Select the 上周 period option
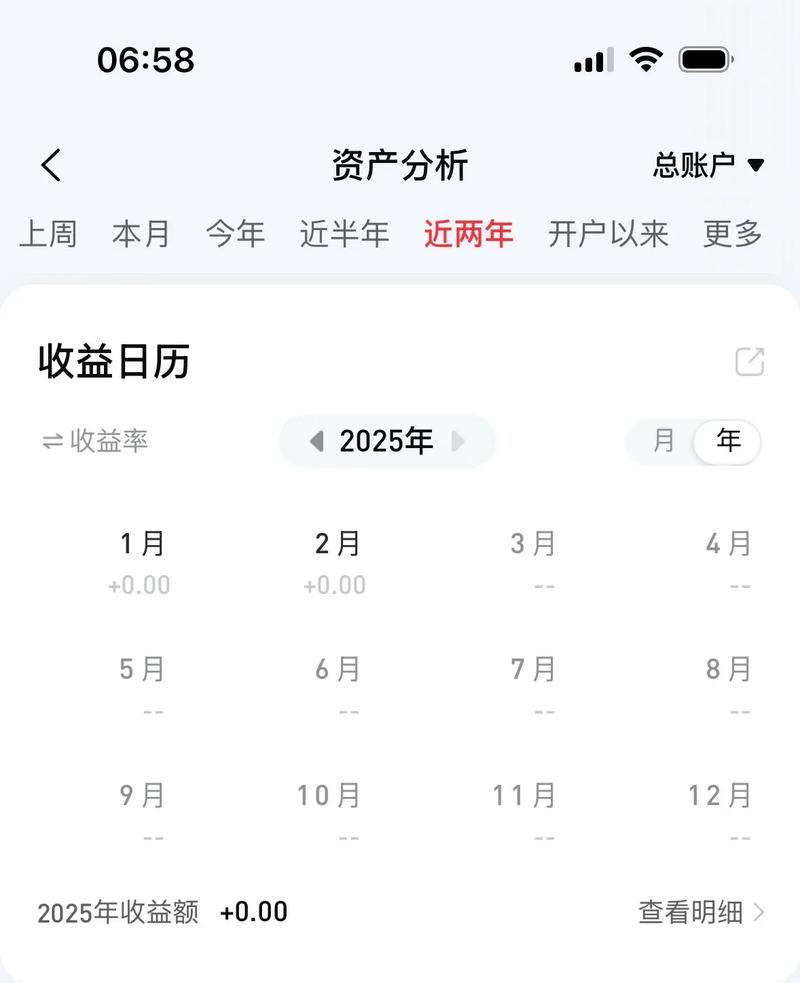The height and width of the screenshot is (983, 800). tap(51, 233)
